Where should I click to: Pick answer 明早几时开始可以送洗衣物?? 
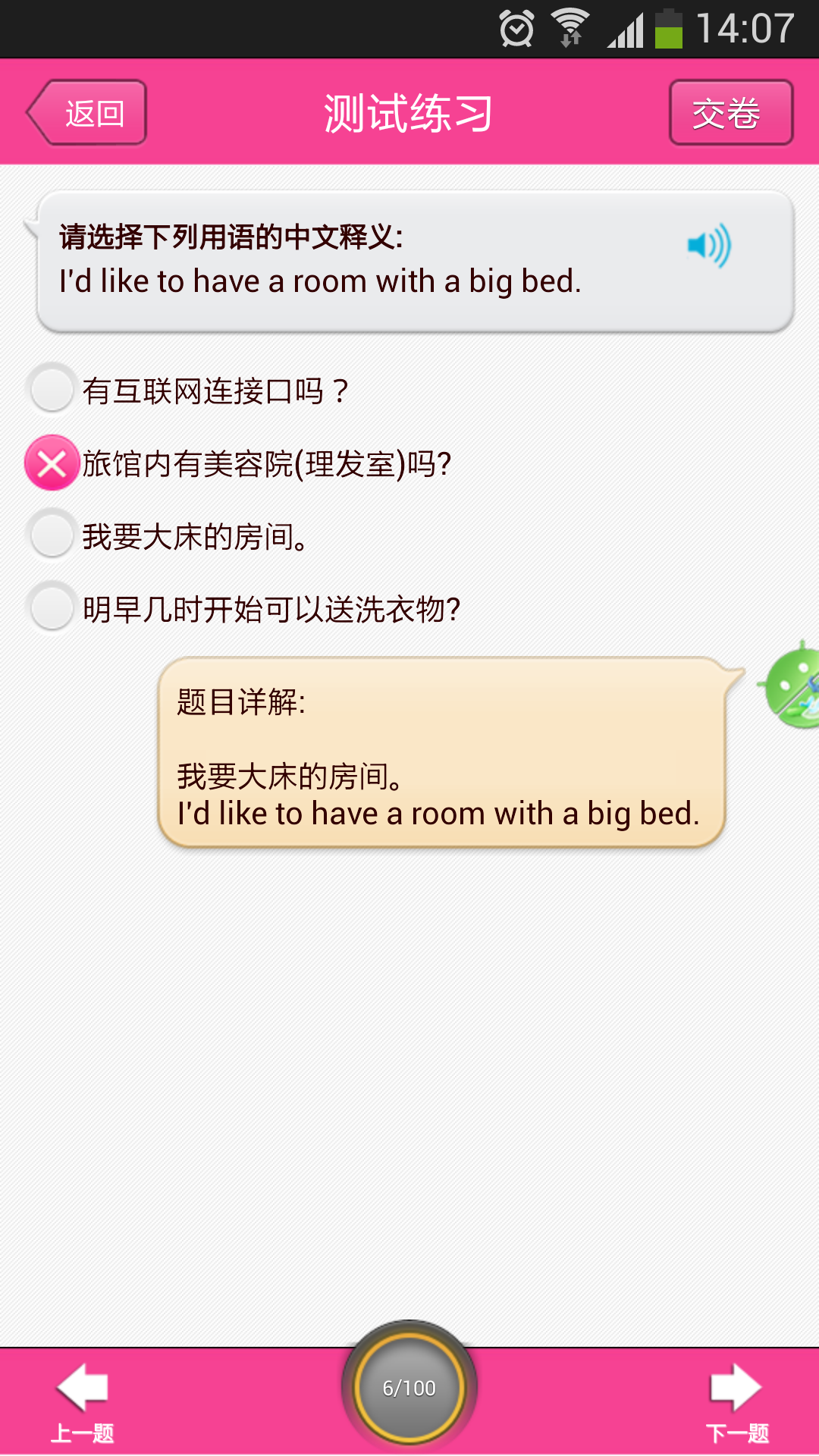point(52,607)
